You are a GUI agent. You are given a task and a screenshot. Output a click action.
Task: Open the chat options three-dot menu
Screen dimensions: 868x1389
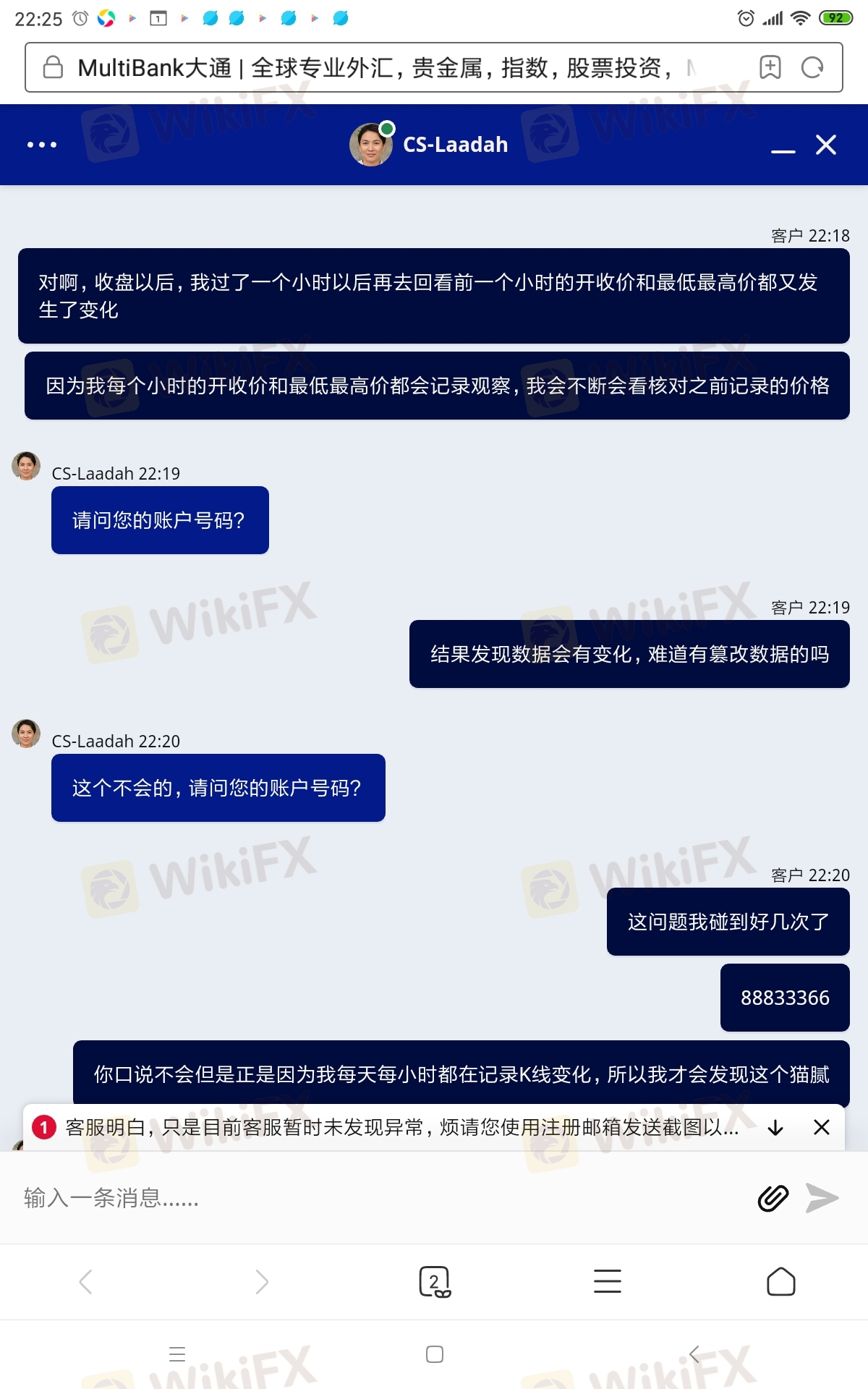[42, 145]
